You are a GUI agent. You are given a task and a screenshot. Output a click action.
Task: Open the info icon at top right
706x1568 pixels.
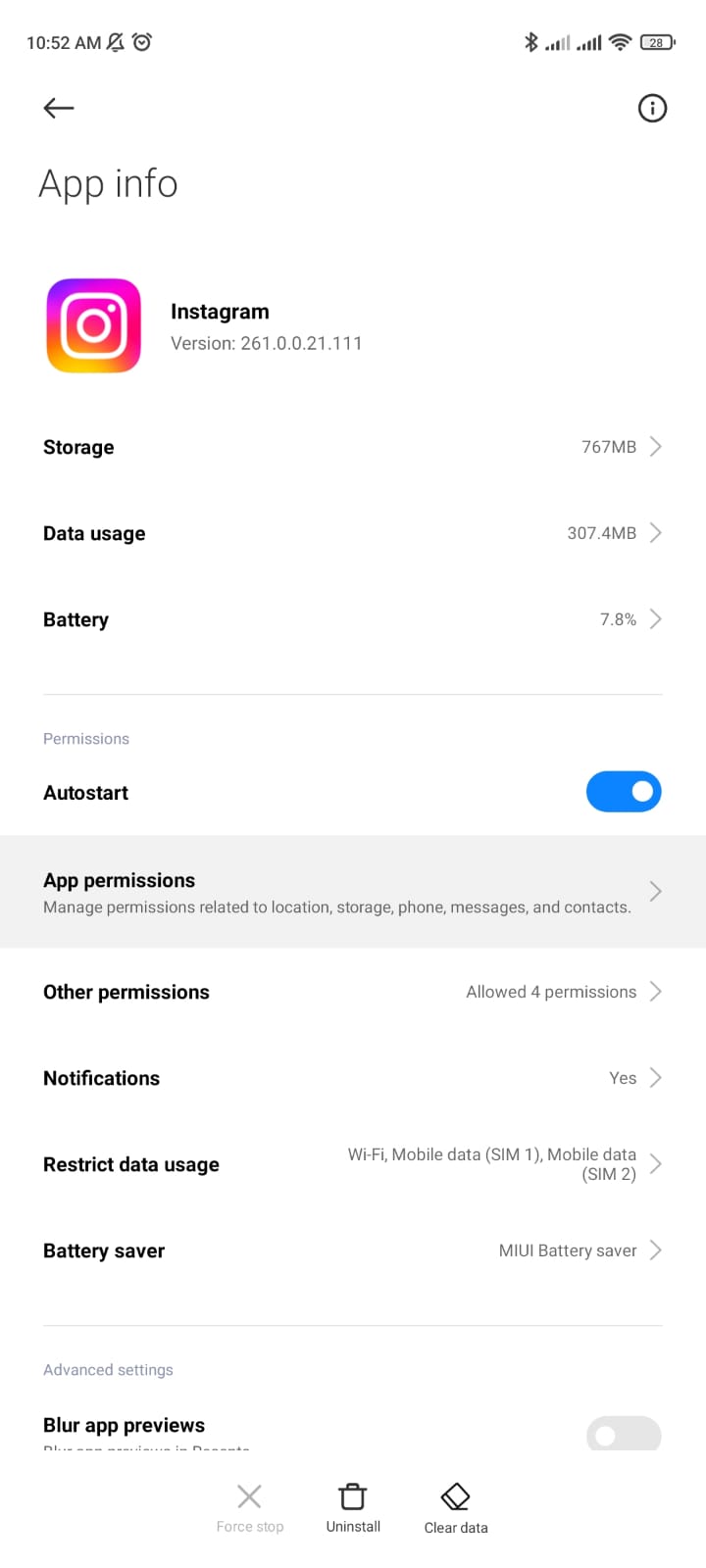point(652,108)
